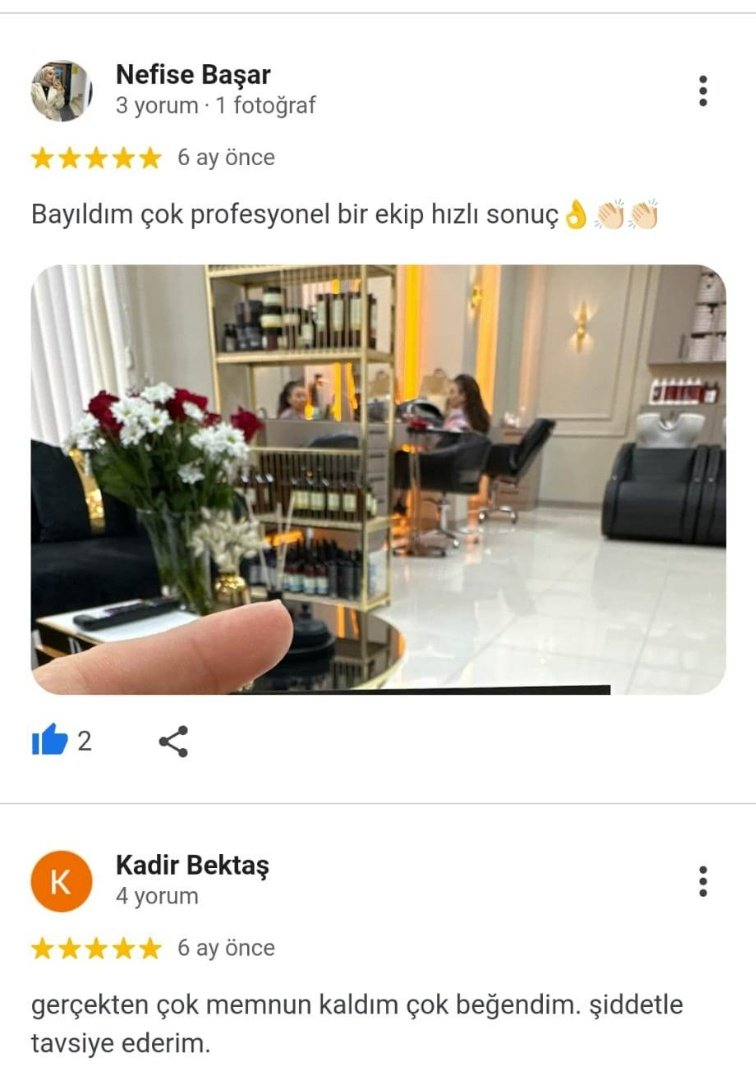Open the salon photo in the review

click(x=378, y=475)
